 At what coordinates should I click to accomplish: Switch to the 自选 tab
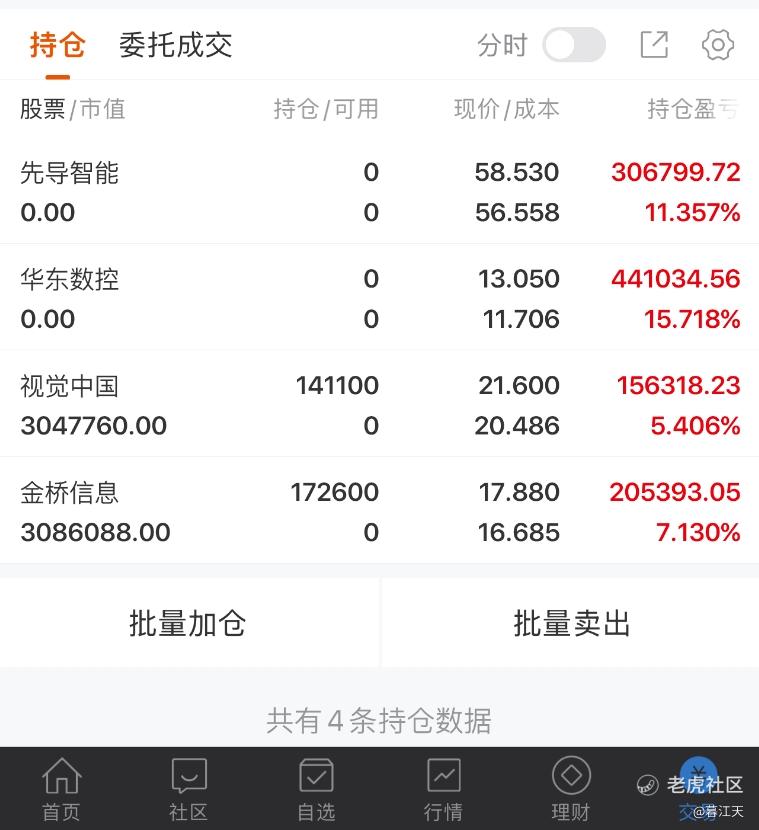[316, 790]
